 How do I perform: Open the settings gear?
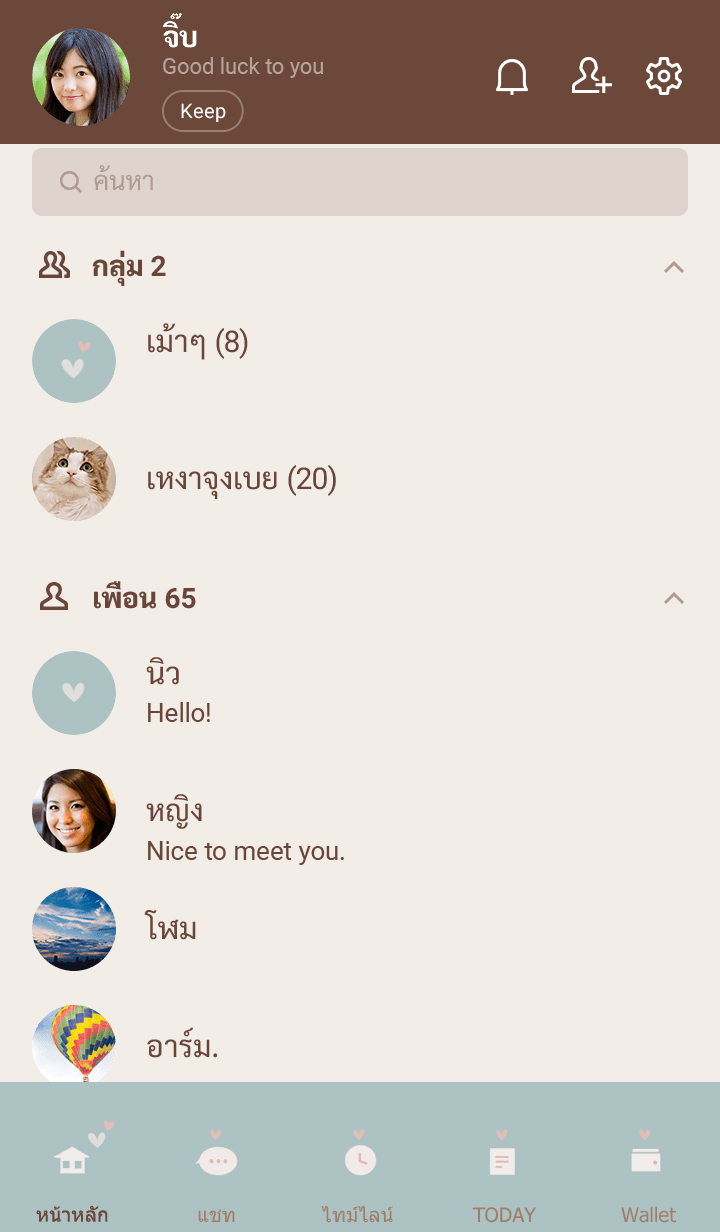(x=664, y=77)
